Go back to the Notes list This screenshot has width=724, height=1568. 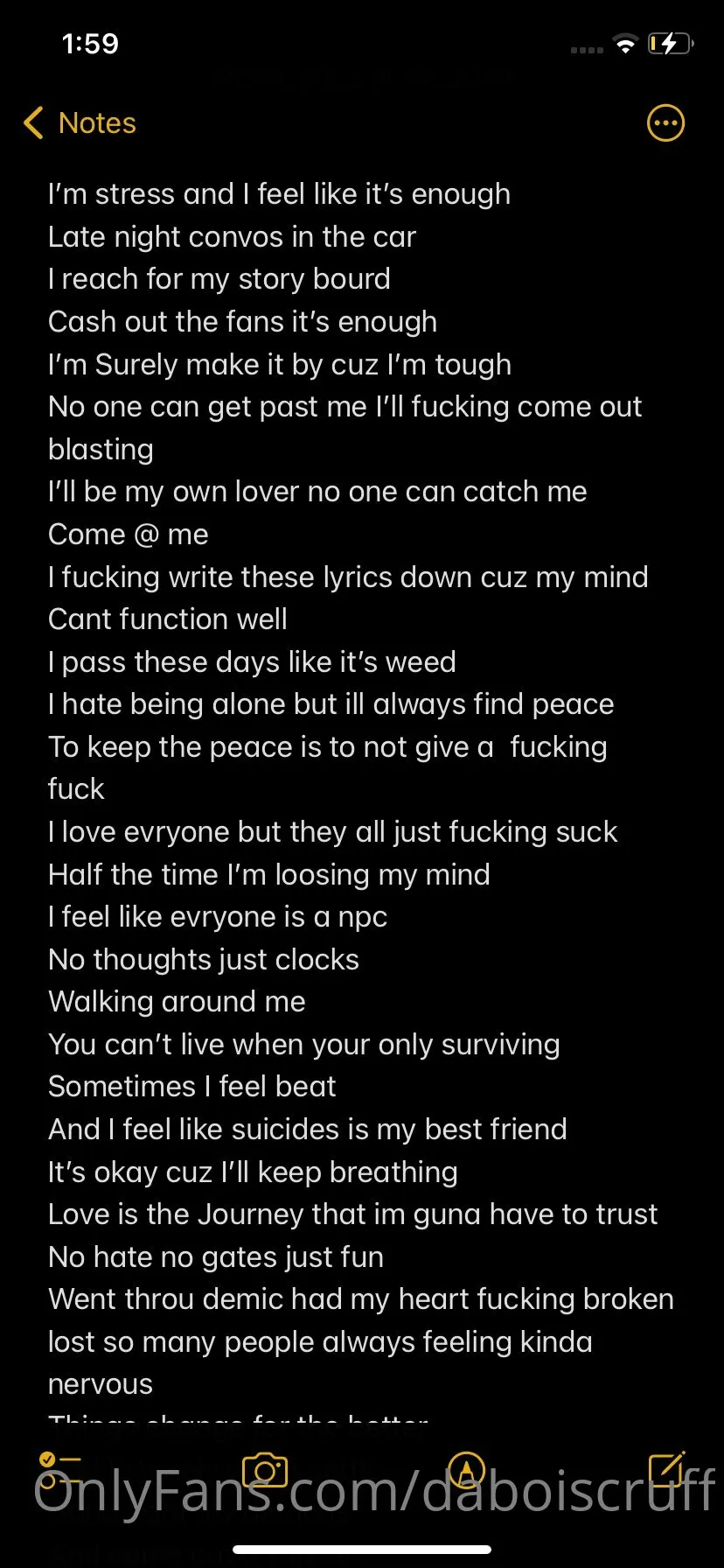(x=80, y=123)
